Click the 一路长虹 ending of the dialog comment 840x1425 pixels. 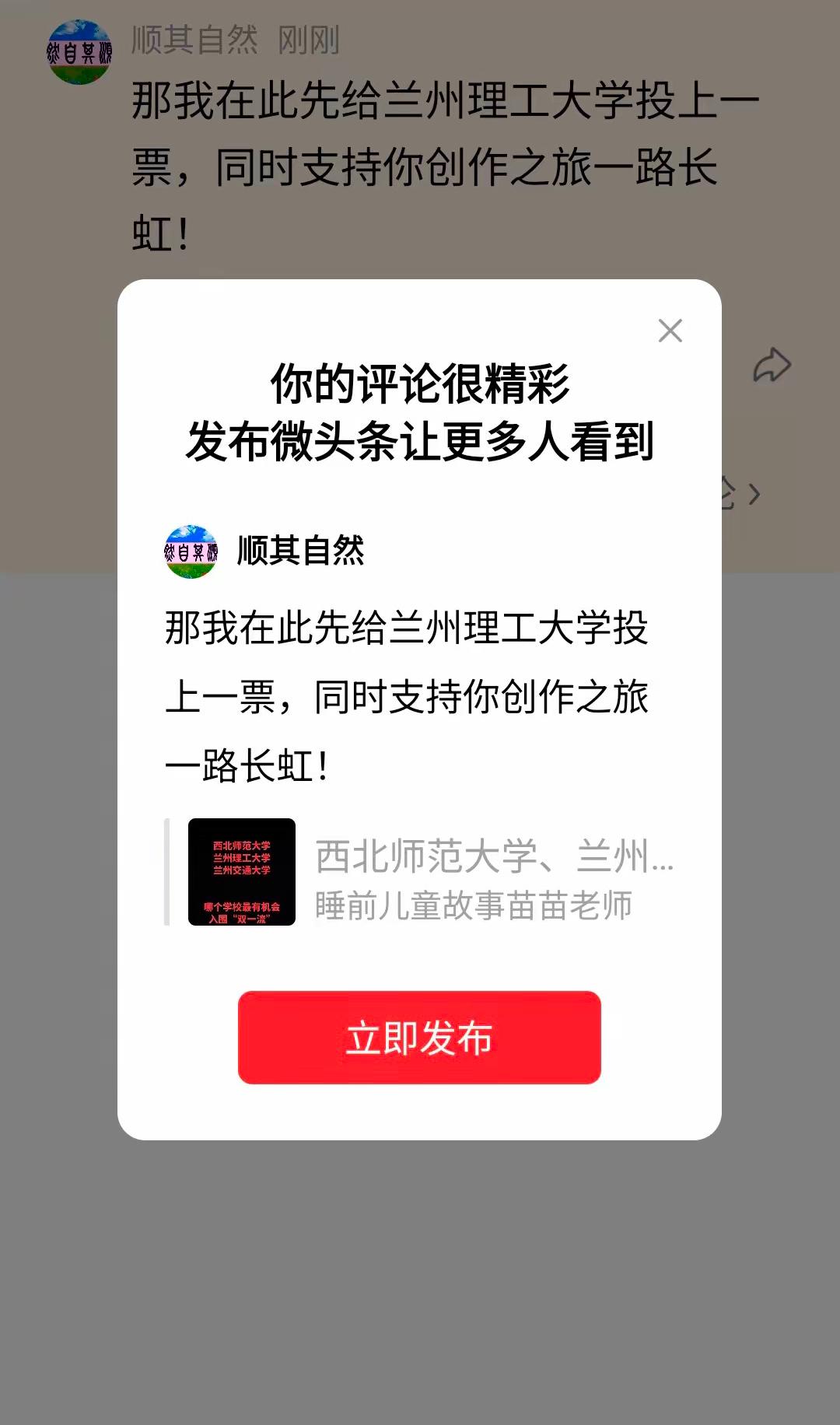pos(241,763)
